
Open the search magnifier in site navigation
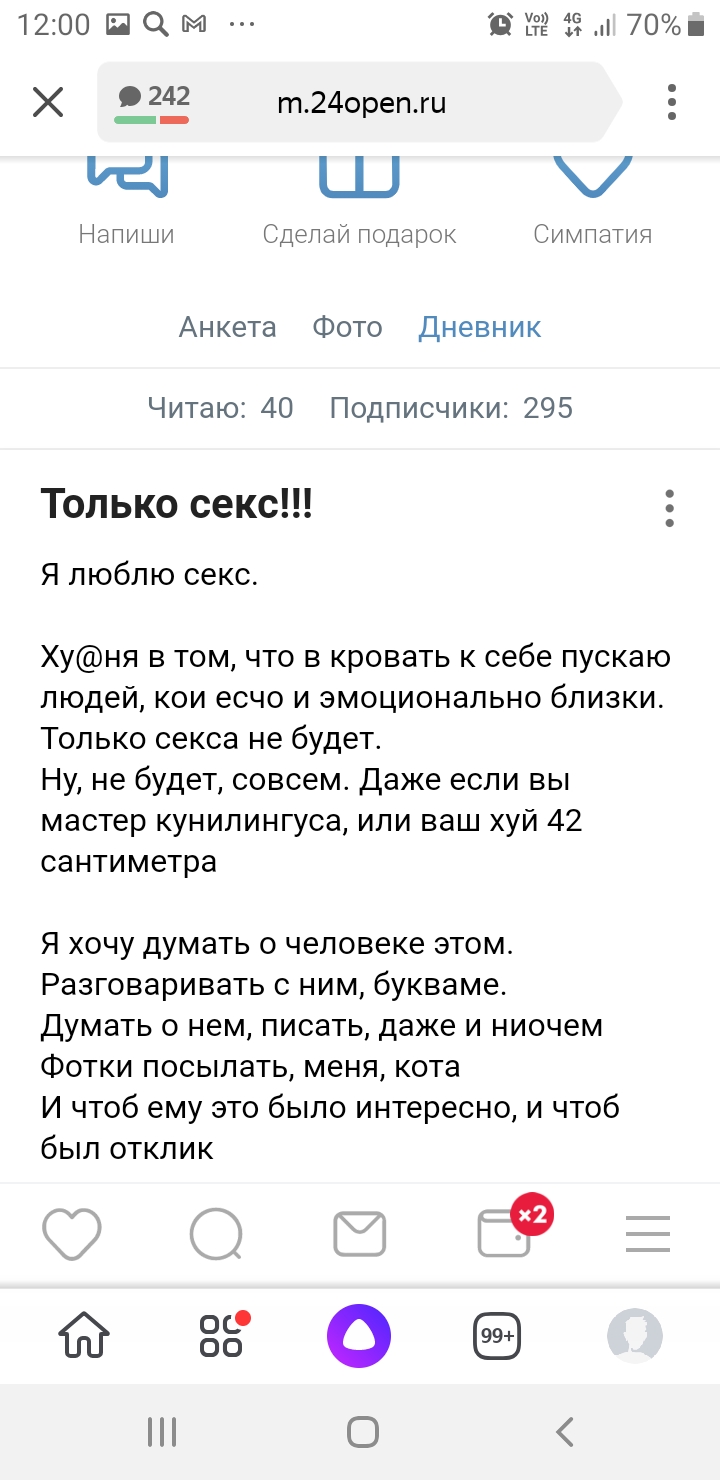(x=216, y=1234)
